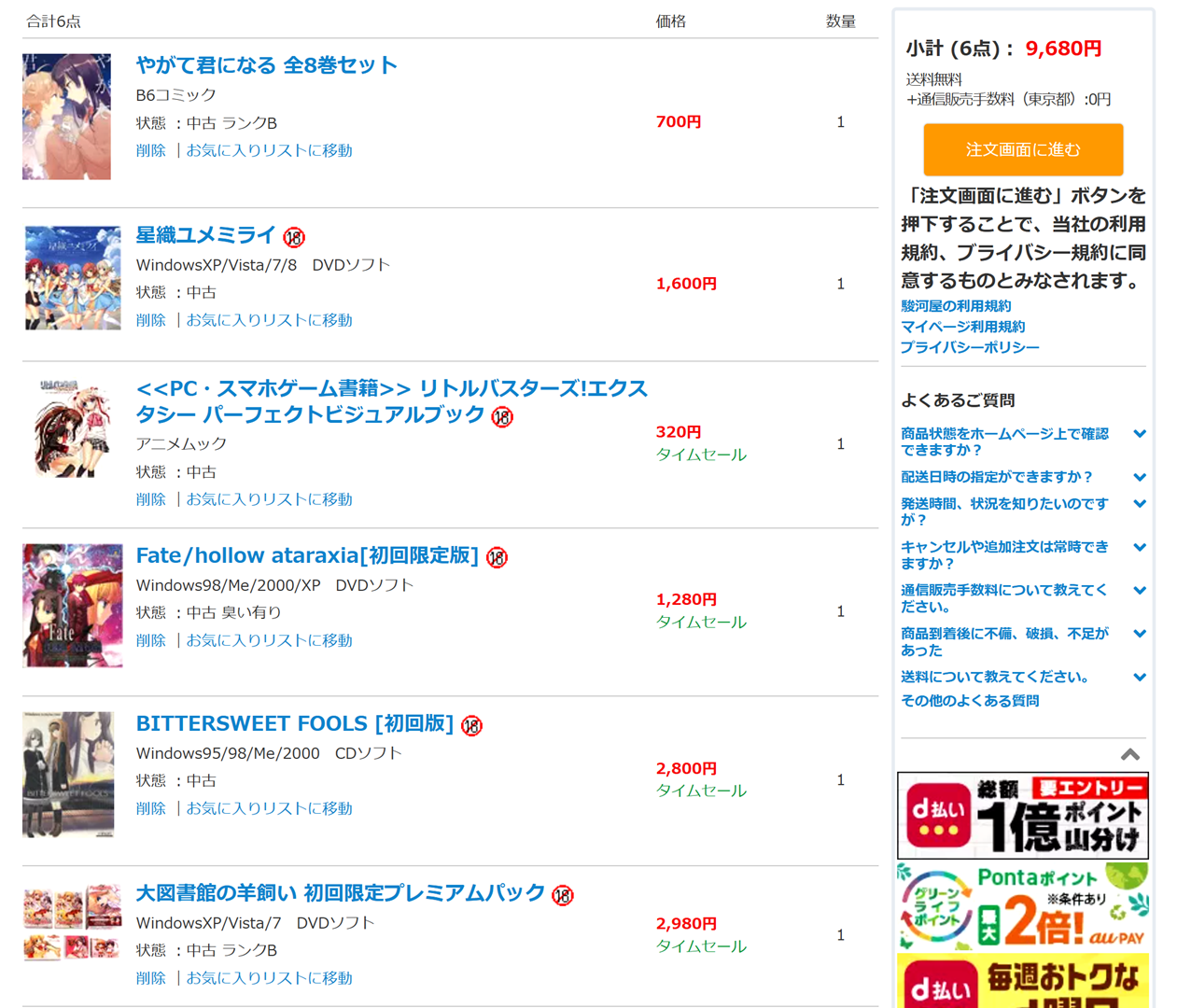Delete 大図書館の羊飼い from cart
The image size is (1191, 1008).
coord(150,978)
